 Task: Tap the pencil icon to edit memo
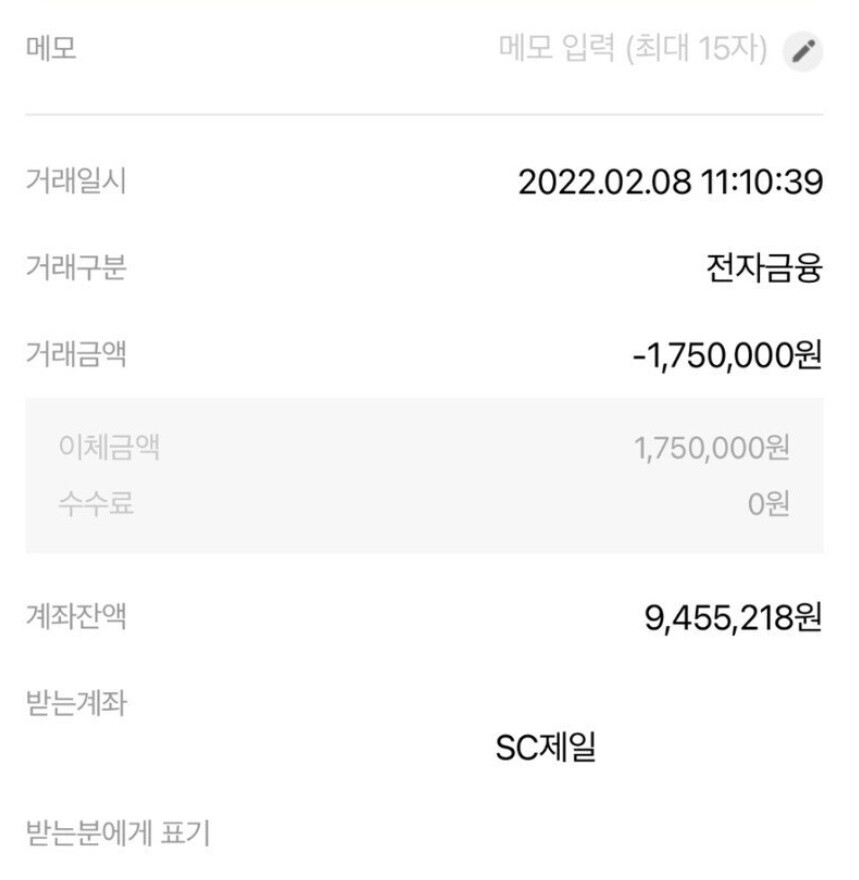click(x=804, y=51)
